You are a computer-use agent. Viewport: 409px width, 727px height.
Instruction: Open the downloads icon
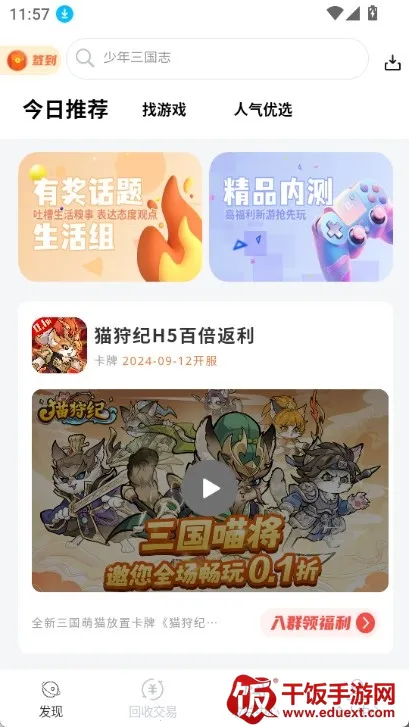tap(392, 62)
